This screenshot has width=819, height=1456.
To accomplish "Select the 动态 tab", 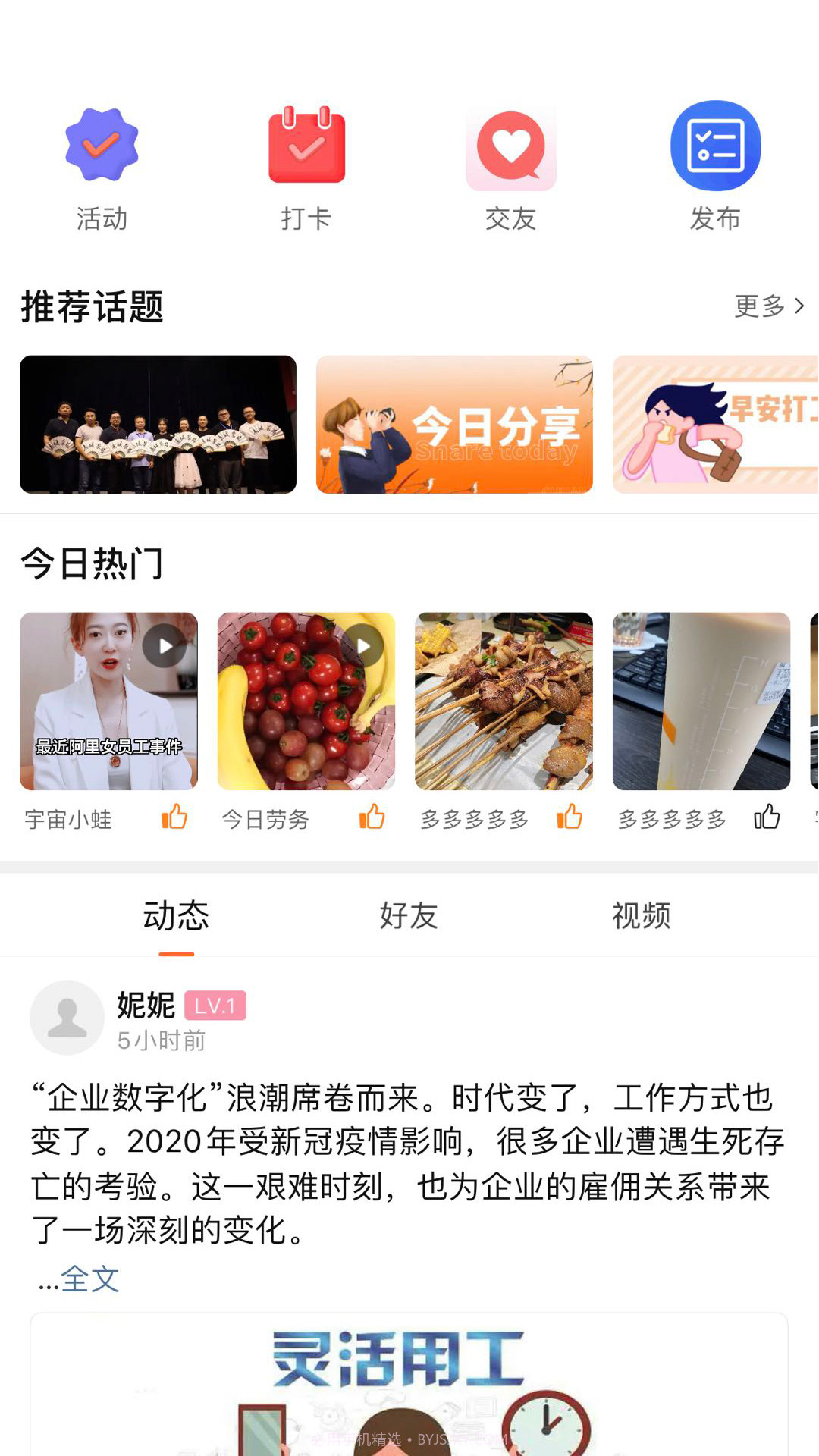I will tap(176, 915).
